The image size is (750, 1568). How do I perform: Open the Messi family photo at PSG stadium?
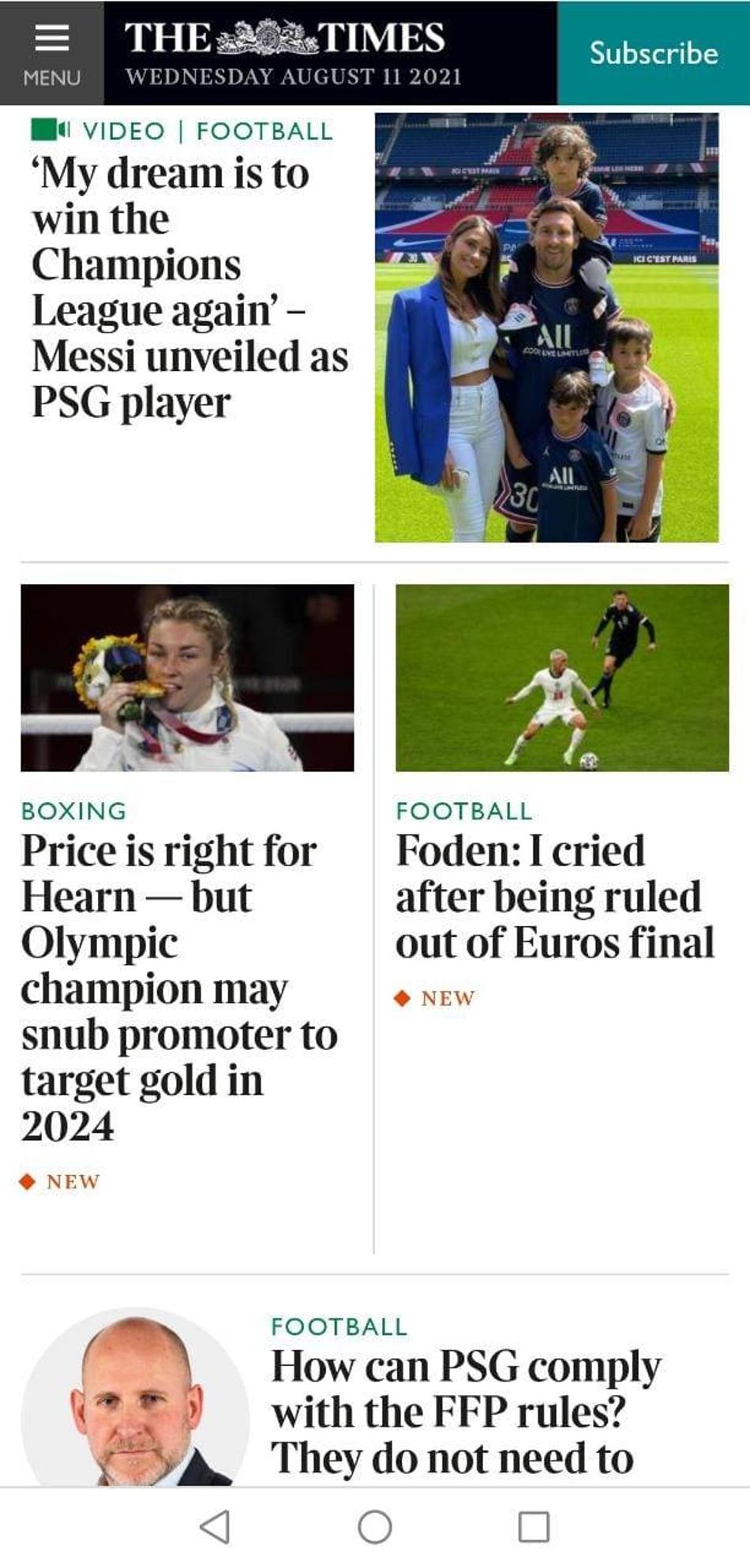click(x=546, y=328)
